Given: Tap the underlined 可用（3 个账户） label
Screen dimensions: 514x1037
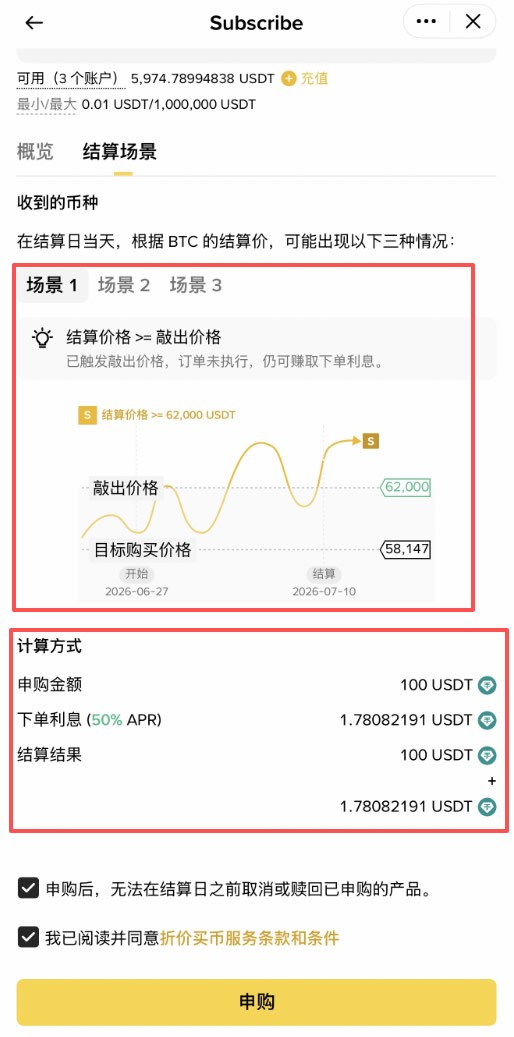Looking at the screenshot, I should [71, 79].
